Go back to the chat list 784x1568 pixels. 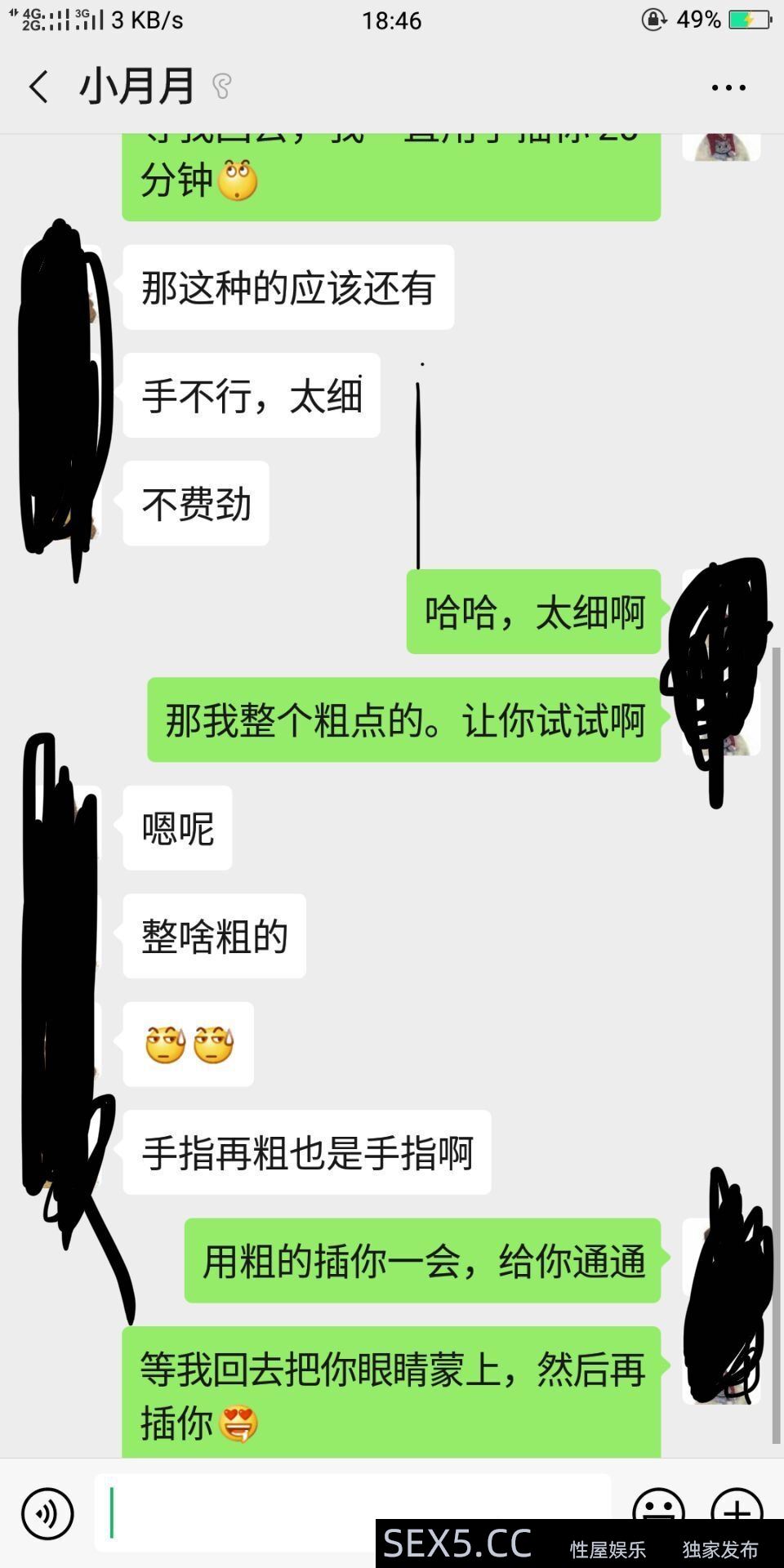[38, 87]
